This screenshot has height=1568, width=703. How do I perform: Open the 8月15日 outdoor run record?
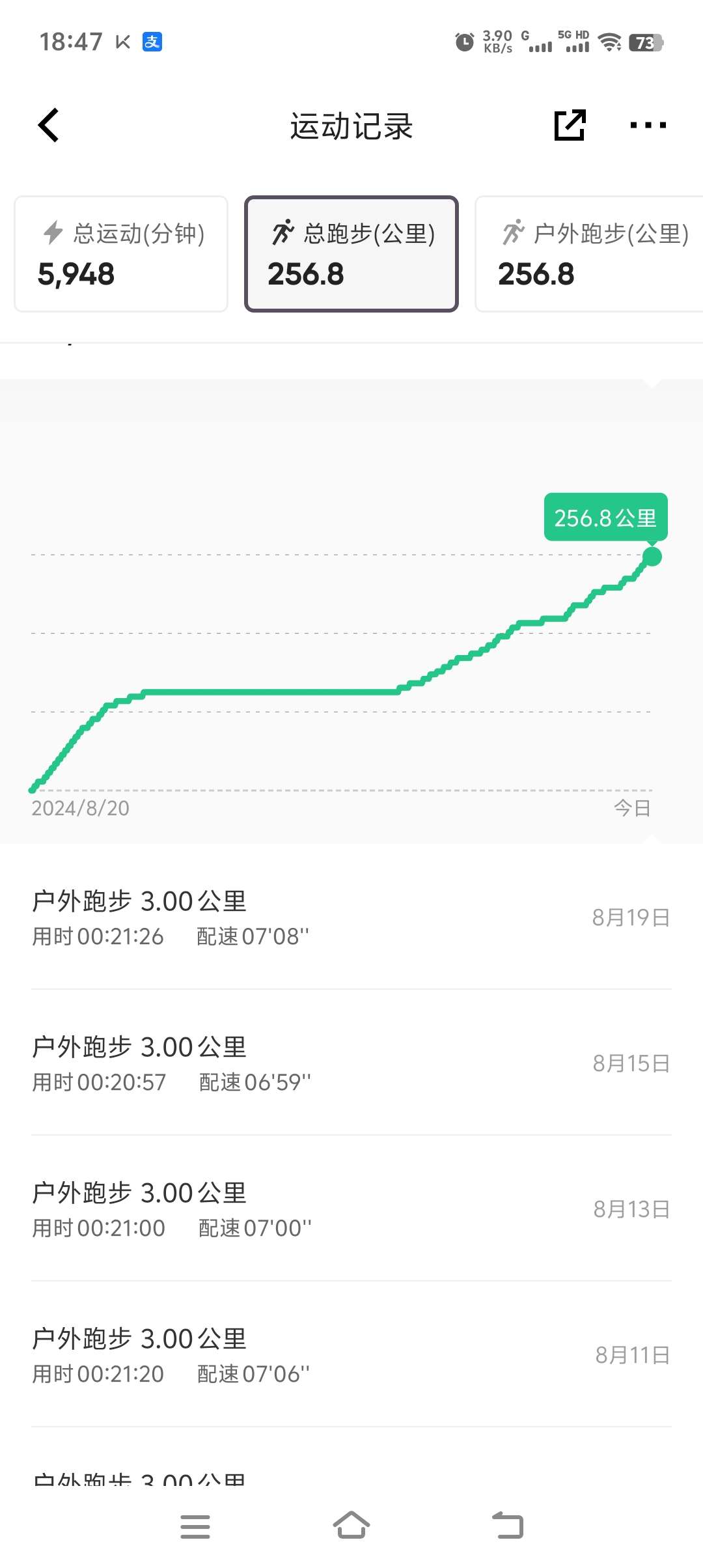351,1064
